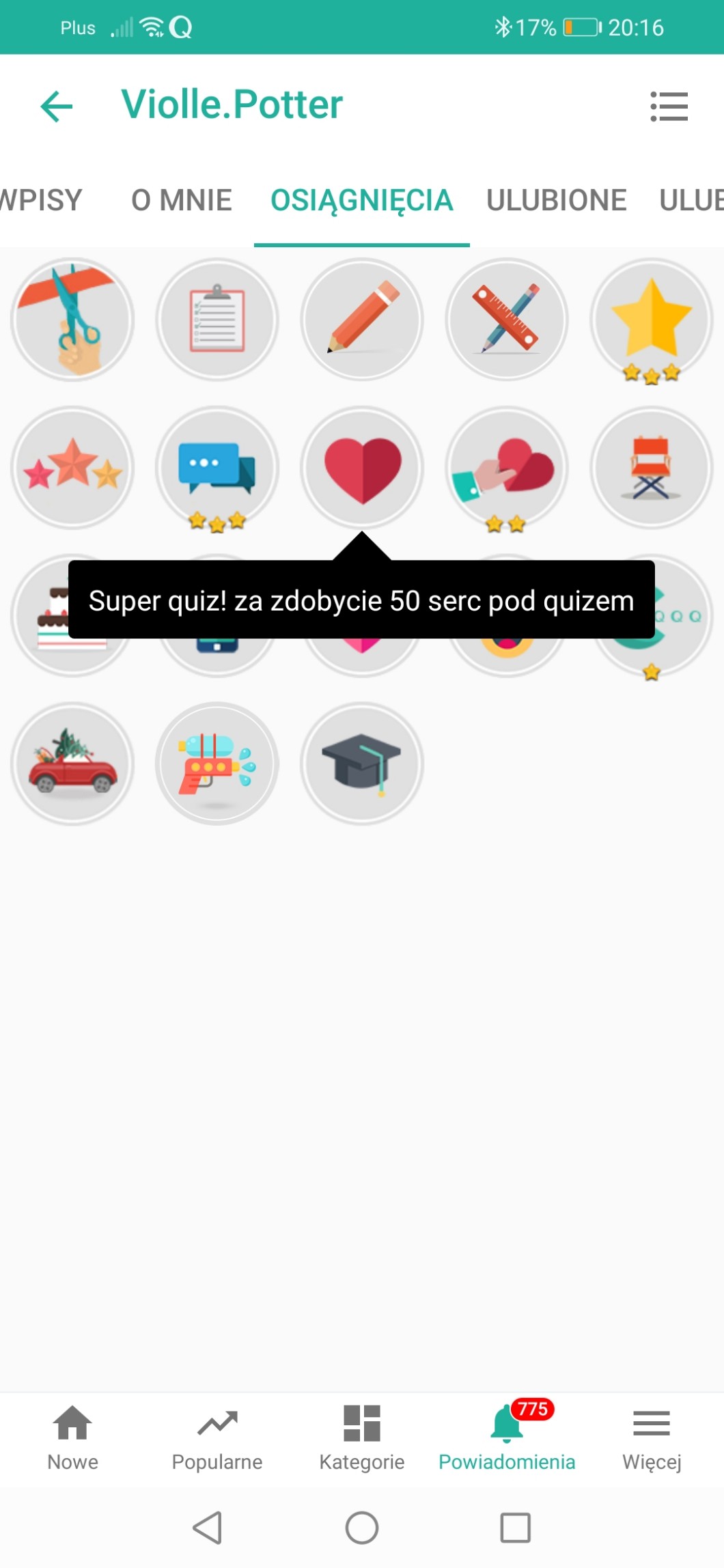
Task: Tap the hand holding hearts badge
Action: 507,468
